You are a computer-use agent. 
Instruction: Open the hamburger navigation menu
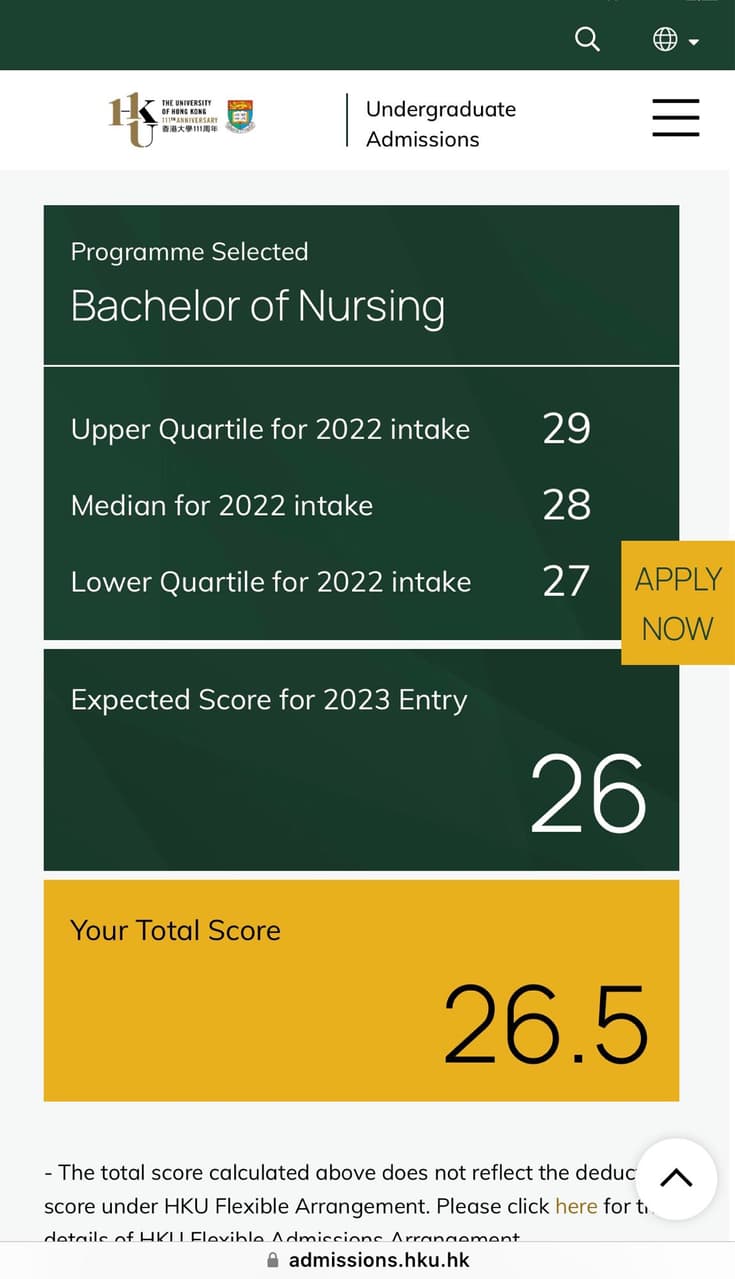click(x=676, y=117)
